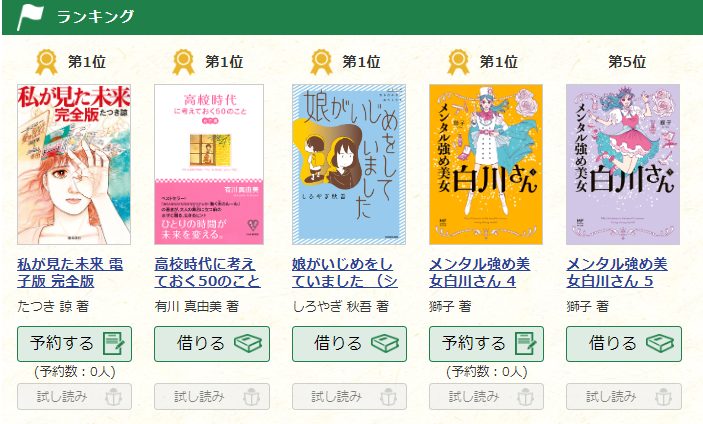Open the title link 娘がいじめをしていました

tap(345, 272)
